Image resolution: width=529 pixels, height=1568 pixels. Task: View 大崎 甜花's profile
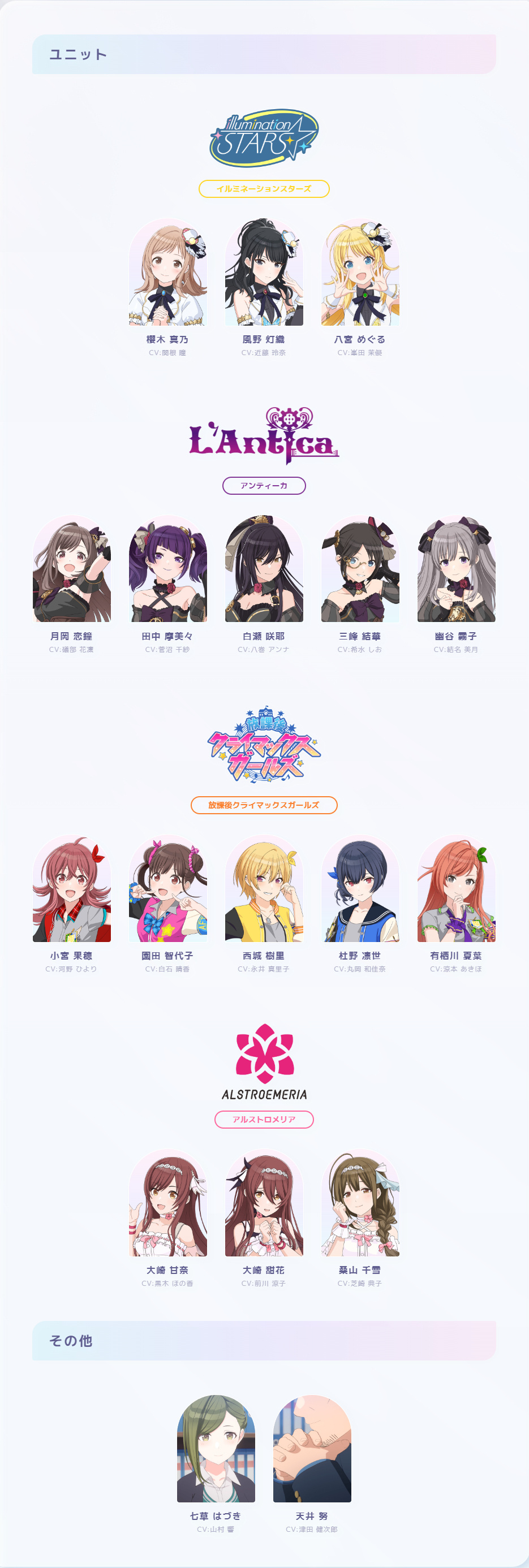(264, 1202)
